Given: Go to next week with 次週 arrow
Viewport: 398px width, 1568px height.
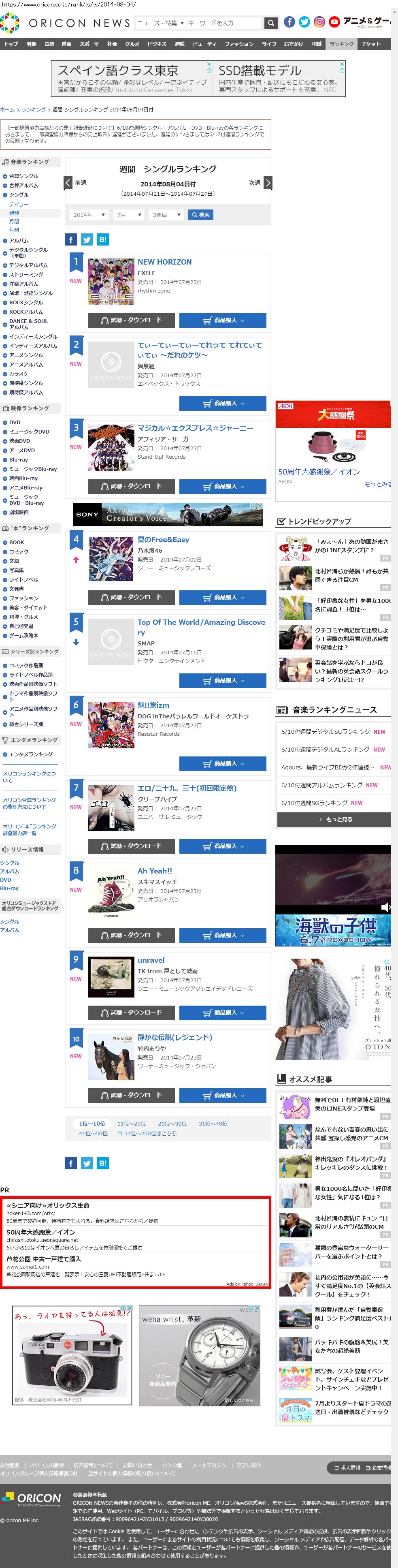Looking at the screenshot, I should [x=267, y=183].
